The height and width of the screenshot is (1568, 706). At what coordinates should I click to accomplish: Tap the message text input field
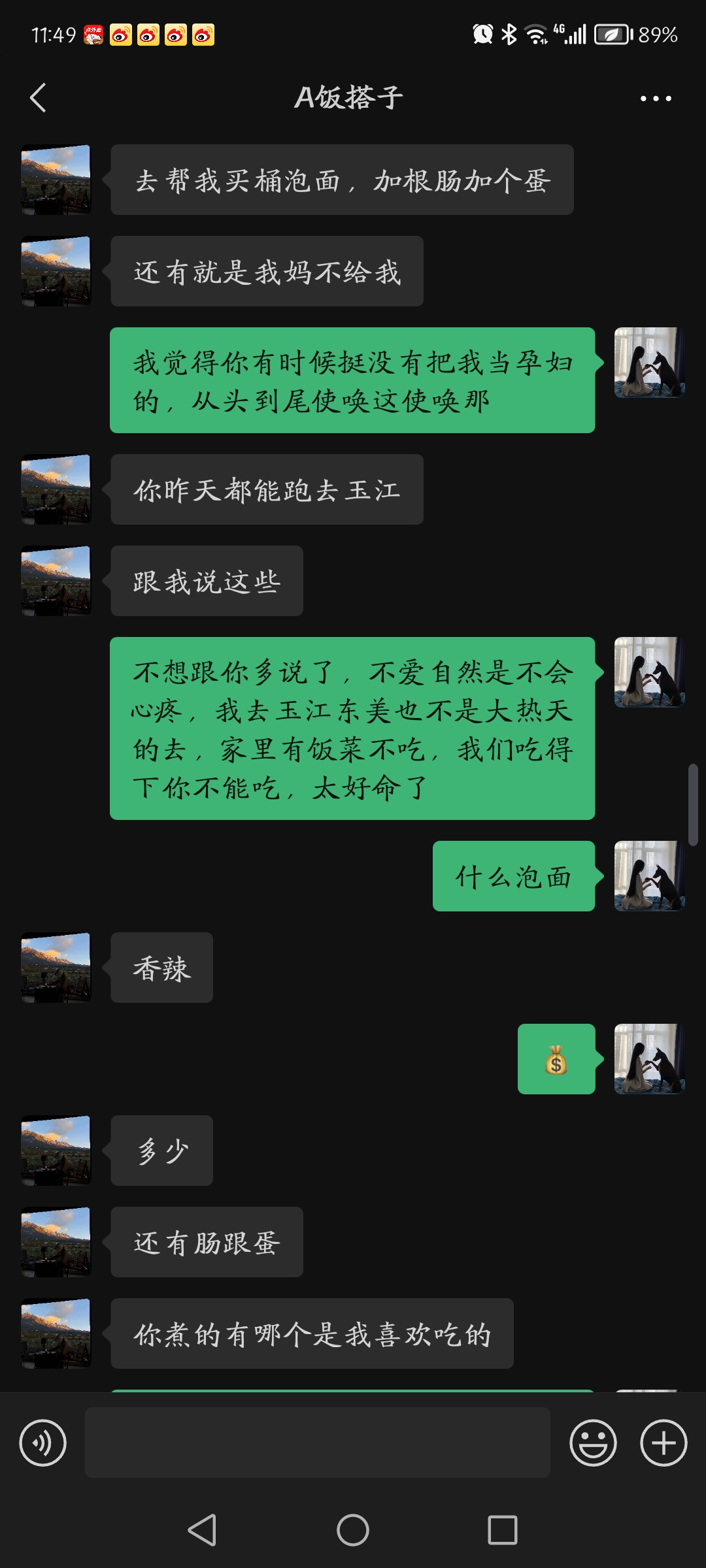click(x=317, y=1443)
